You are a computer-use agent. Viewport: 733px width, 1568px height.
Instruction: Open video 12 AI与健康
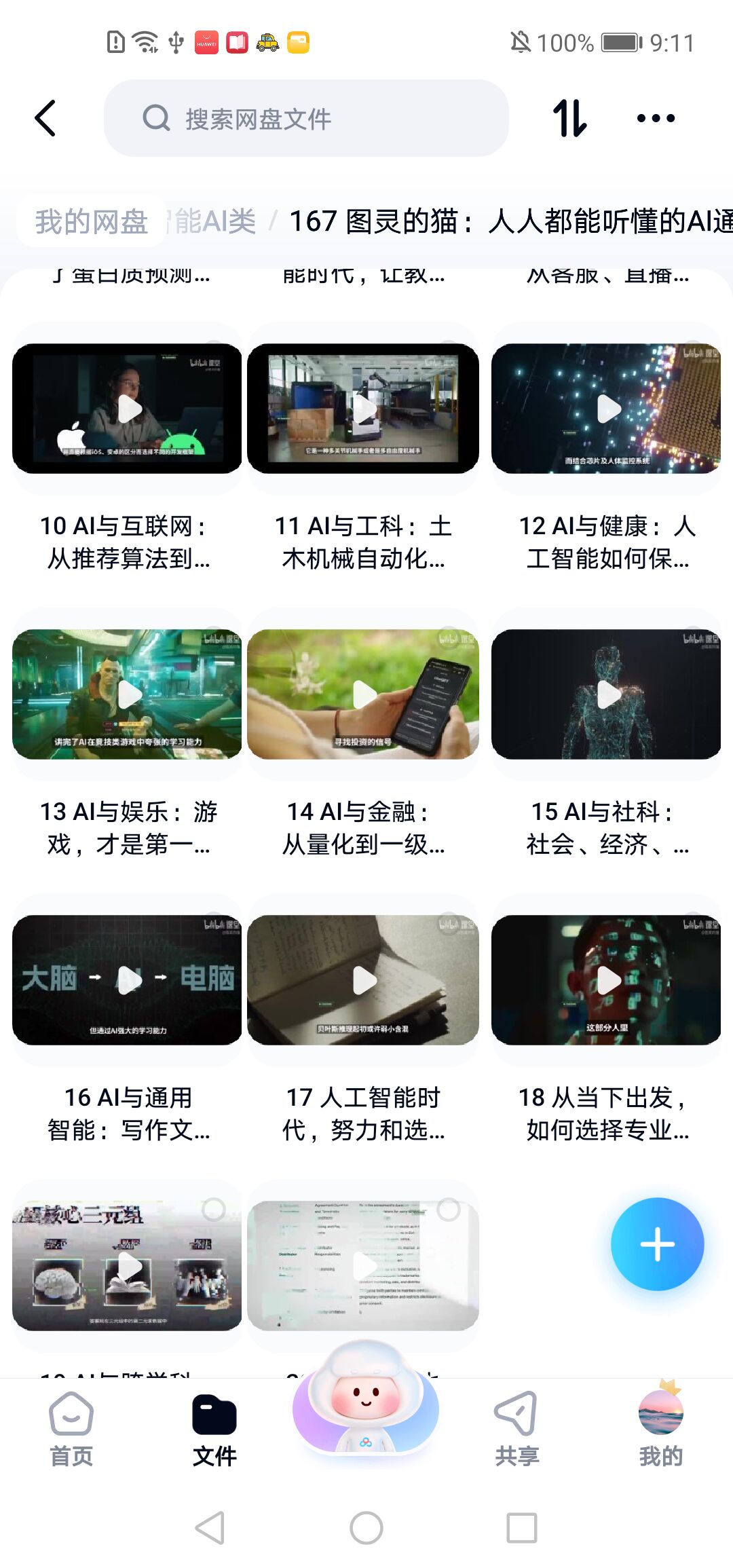(607, 409)
